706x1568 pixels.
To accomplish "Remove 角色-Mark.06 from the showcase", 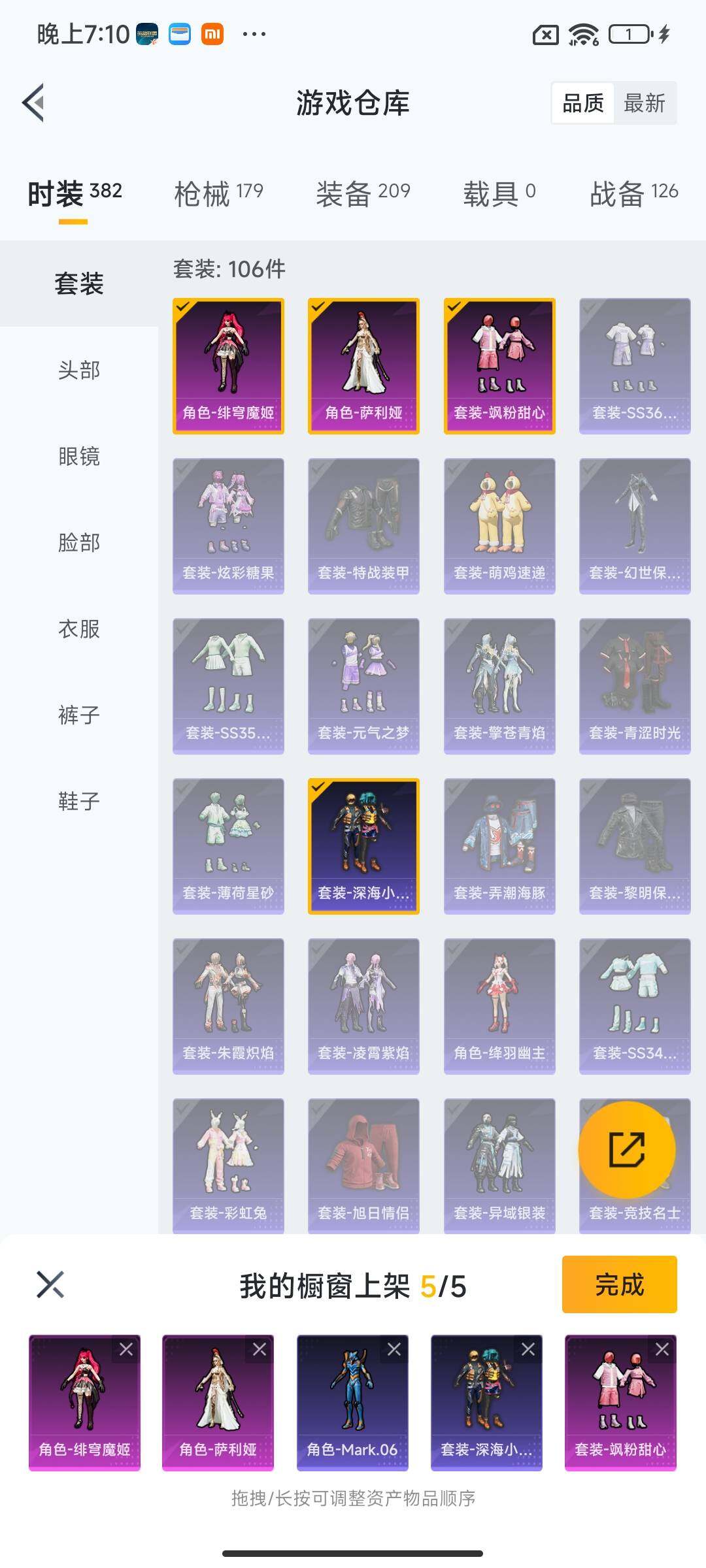I will [x=394, y=1349].
